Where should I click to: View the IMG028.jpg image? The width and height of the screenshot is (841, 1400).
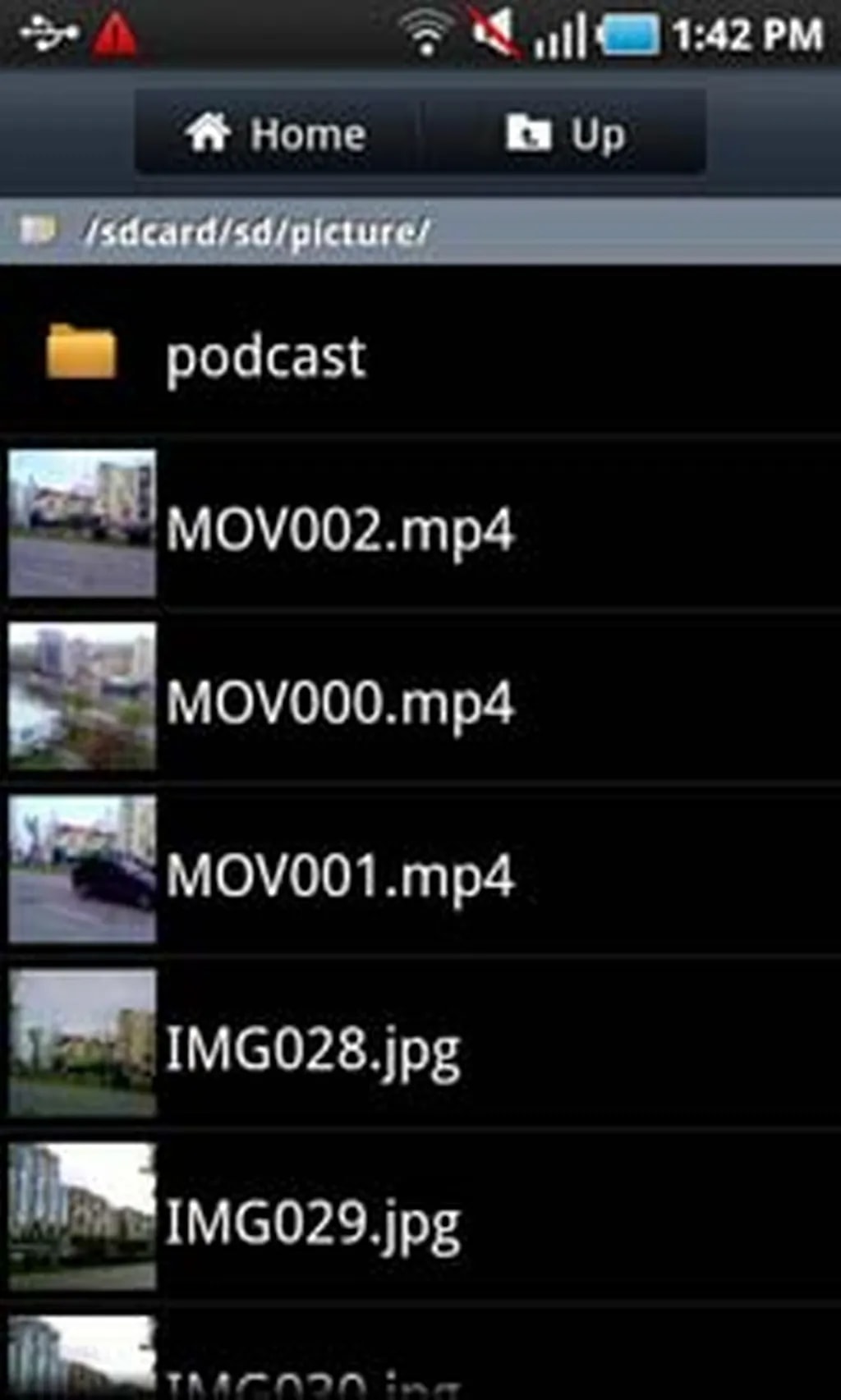point(312,1049)
